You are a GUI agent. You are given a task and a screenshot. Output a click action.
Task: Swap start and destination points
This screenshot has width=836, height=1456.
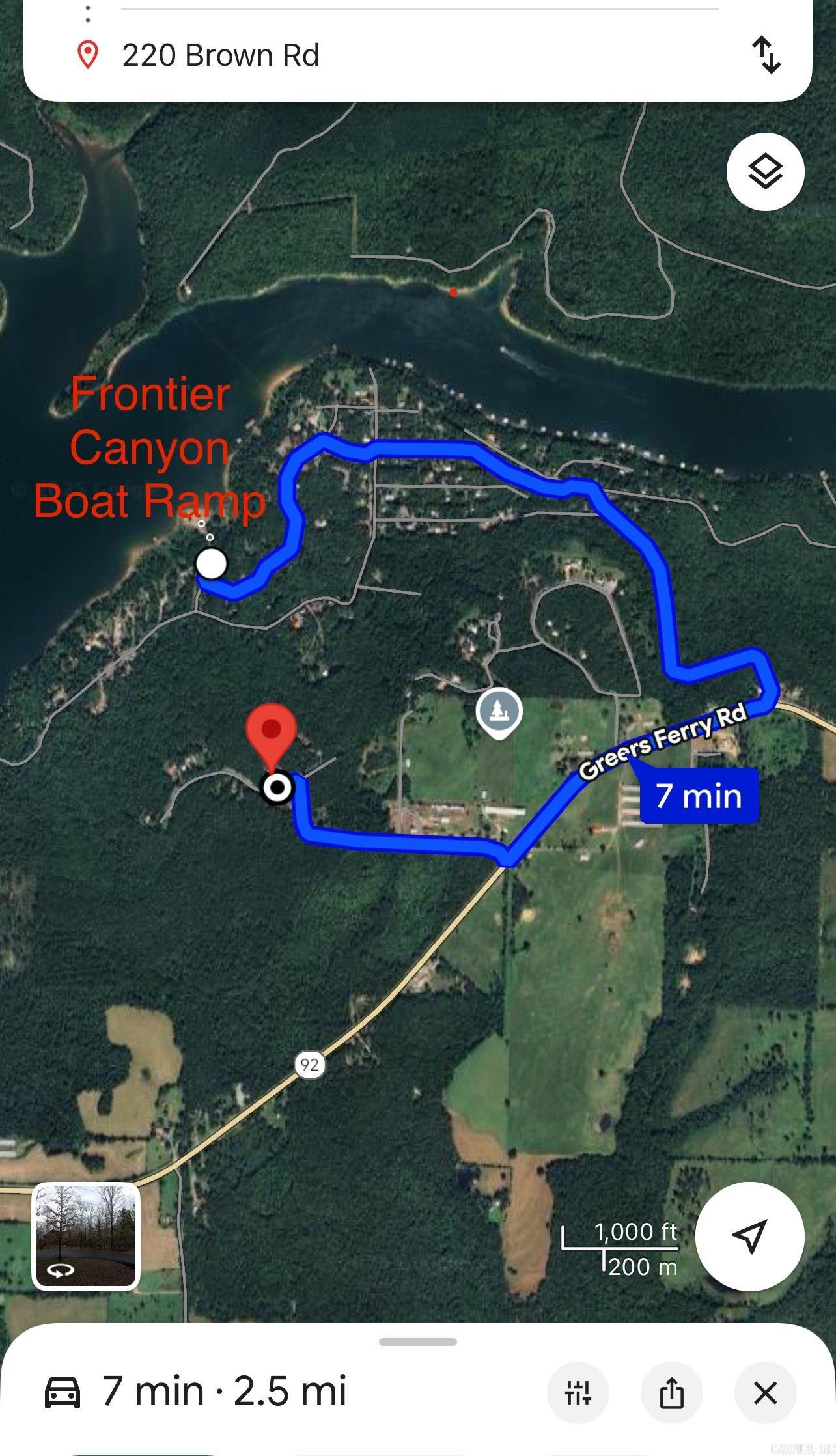pos(766,55)
